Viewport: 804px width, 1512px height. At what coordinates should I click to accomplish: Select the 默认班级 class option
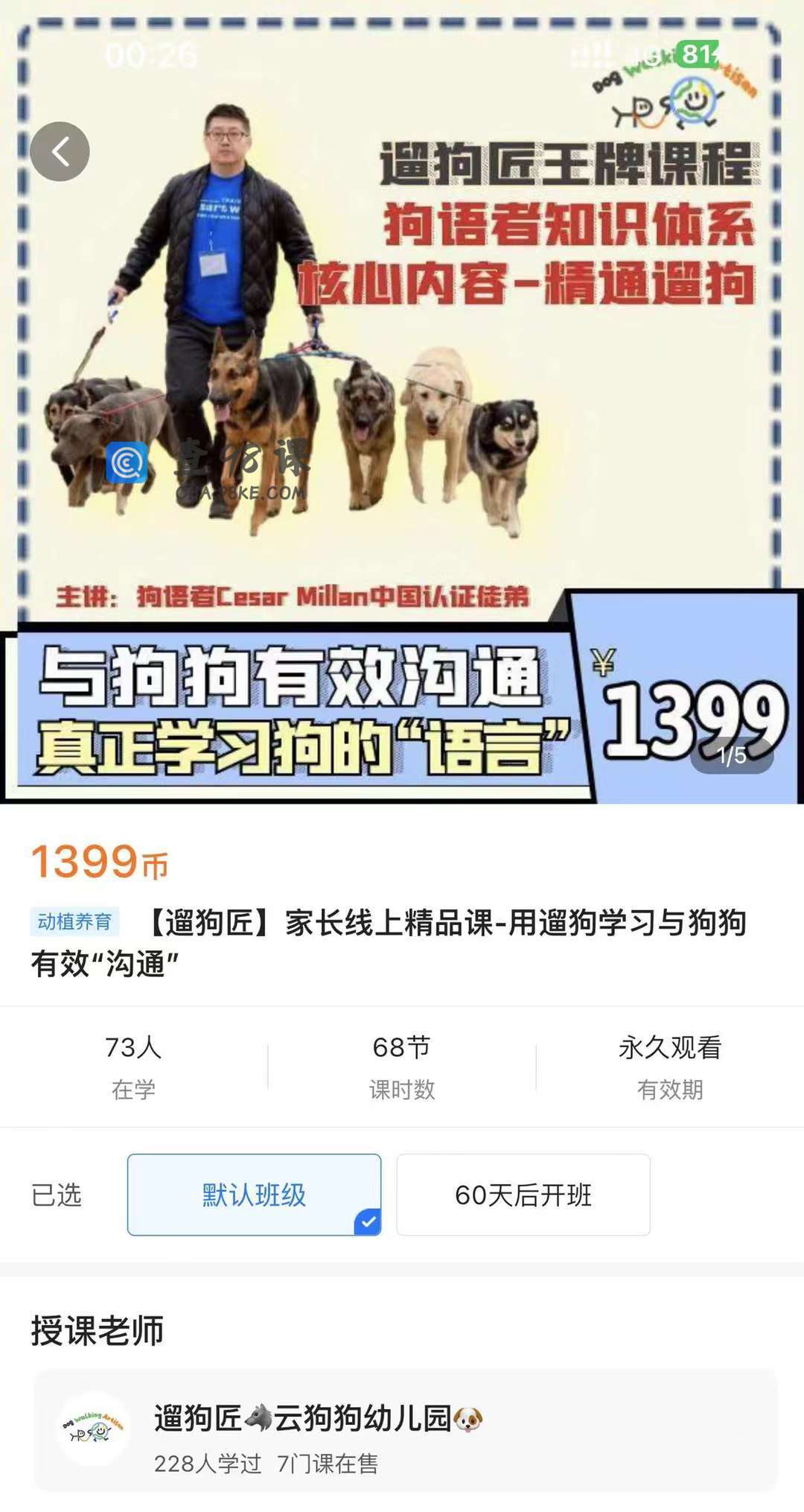255,1195
